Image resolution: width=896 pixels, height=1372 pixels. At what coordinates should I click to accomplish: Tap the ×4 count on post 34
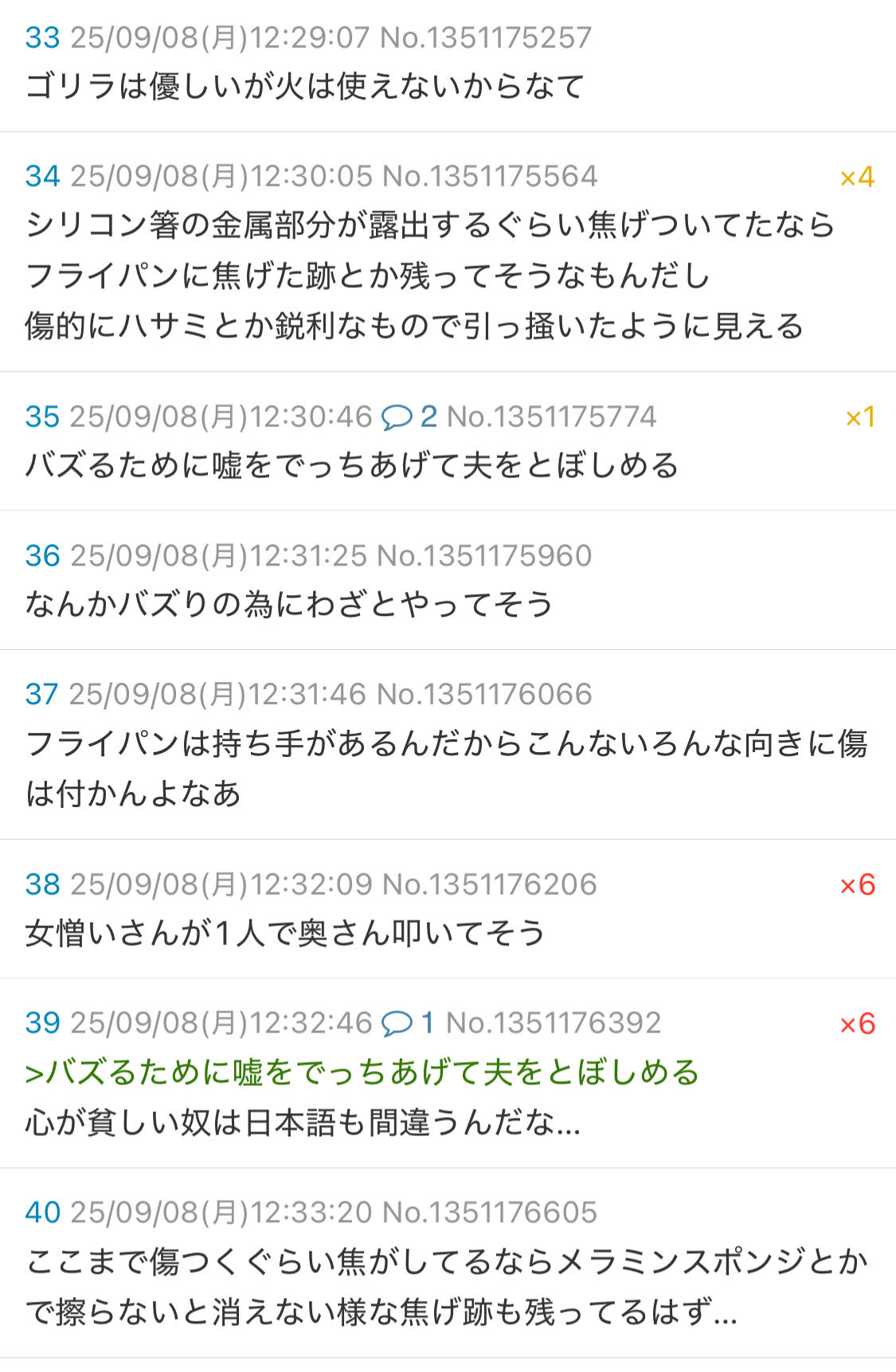point(857,177)
